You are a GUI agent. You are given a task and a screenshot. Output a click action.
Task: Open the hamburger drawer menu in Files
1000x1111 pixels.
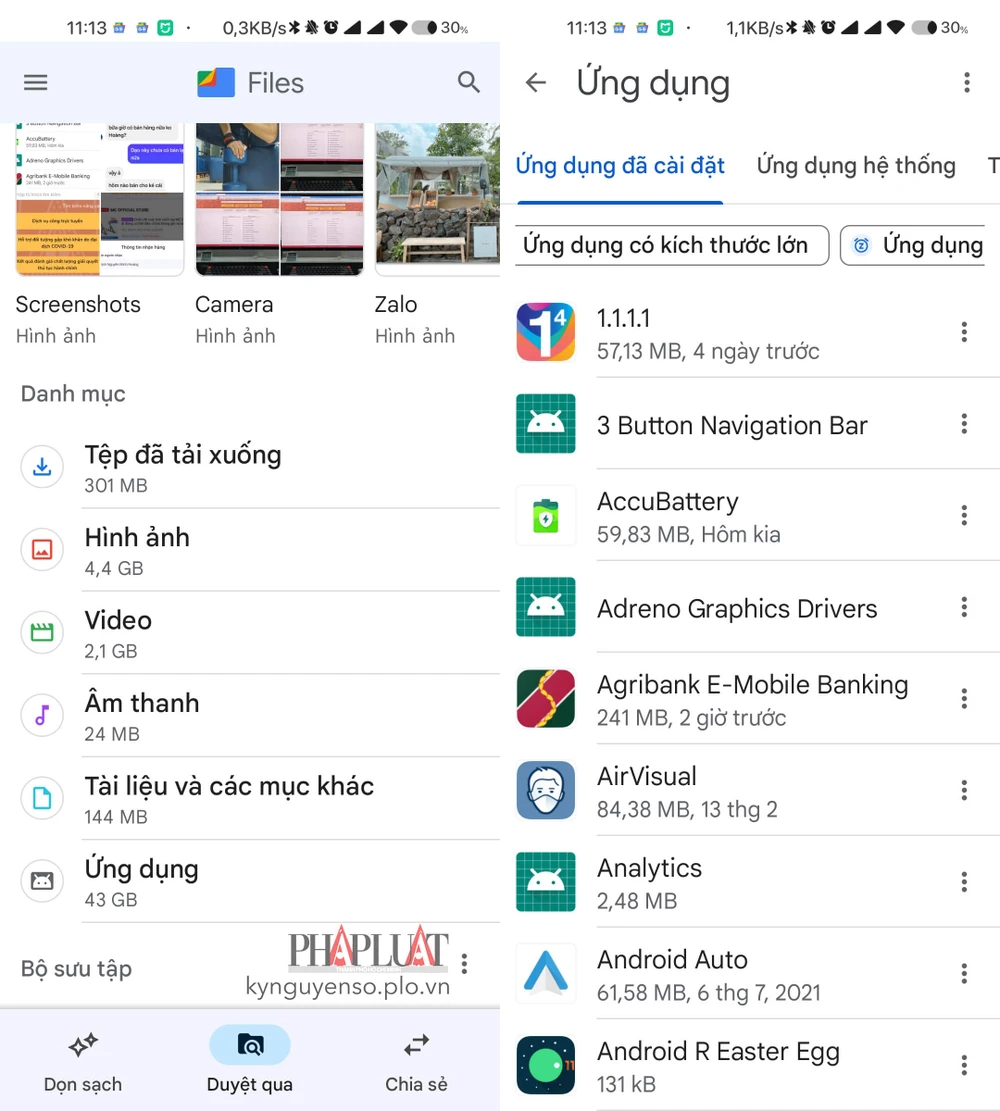(35, 83)
